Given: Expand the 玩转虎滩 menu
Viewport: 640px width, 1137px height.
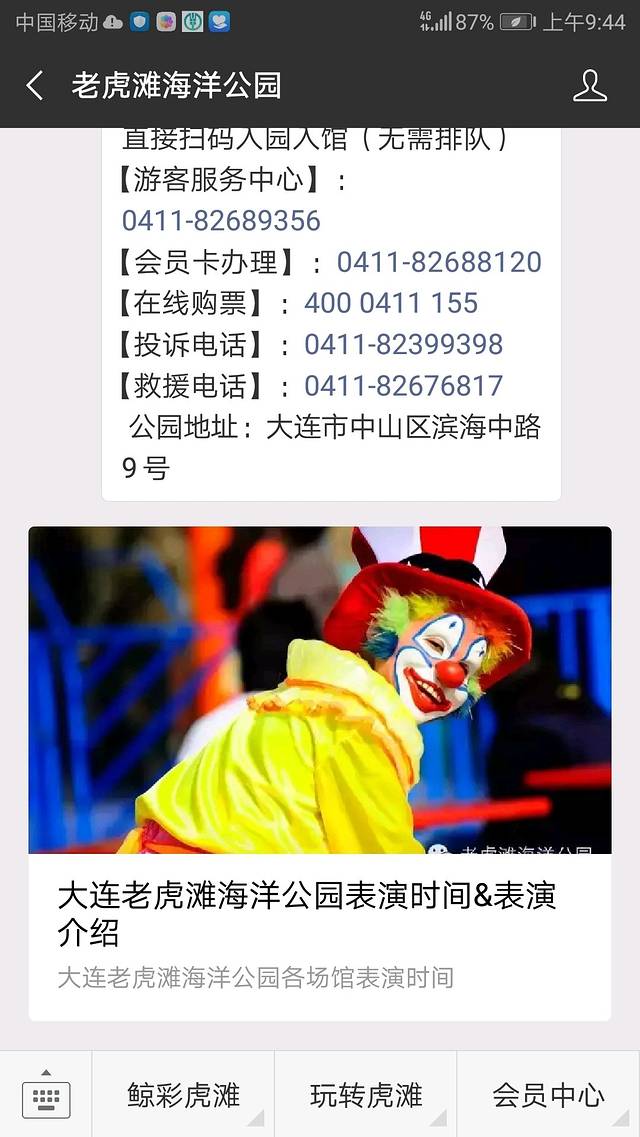Looking at the screenshot, I should pyautogui.click(x=366, y=1095).
